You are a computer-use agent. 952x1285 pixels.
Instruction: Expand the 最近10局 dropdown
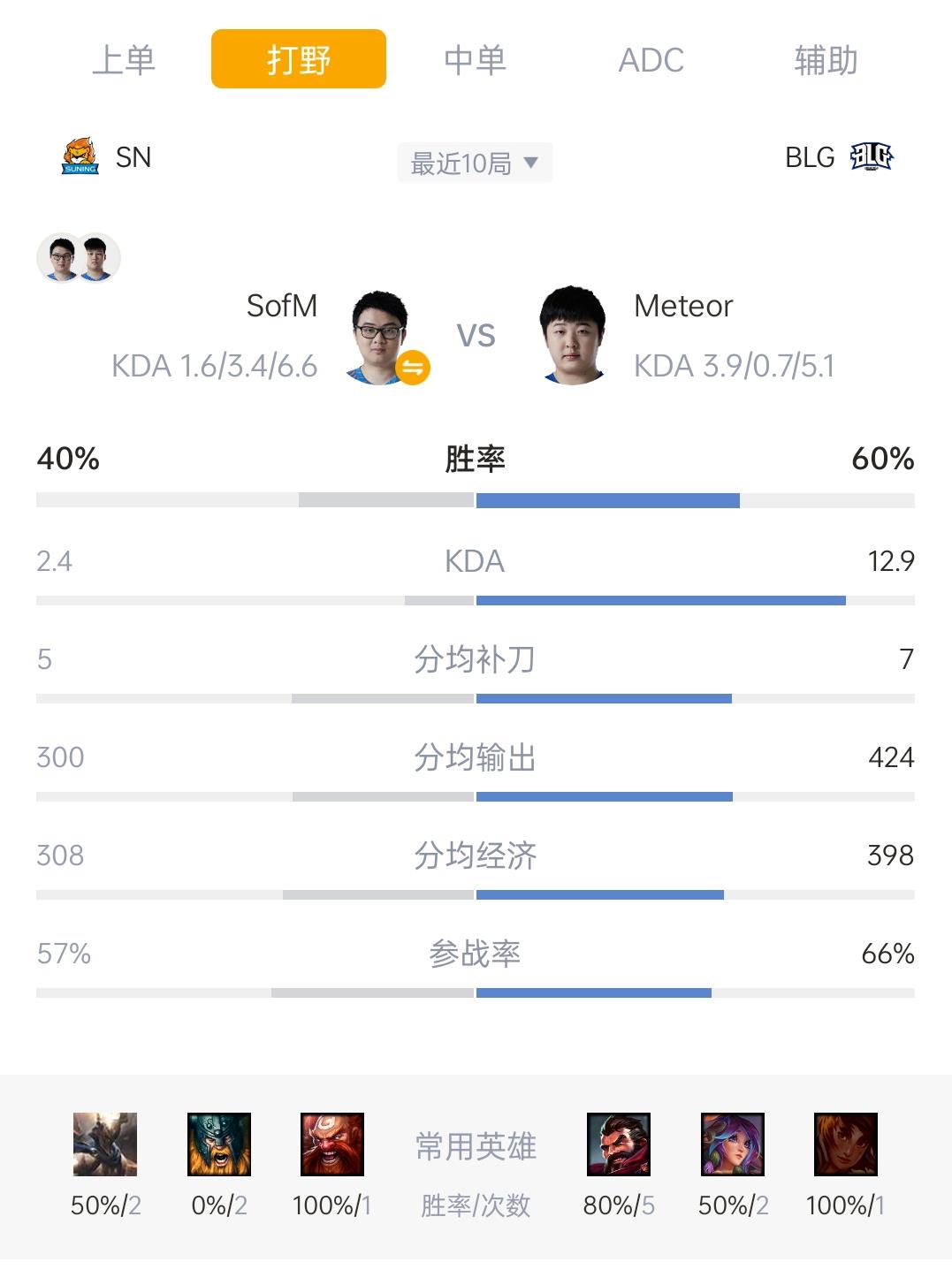(x=475, y=163)
